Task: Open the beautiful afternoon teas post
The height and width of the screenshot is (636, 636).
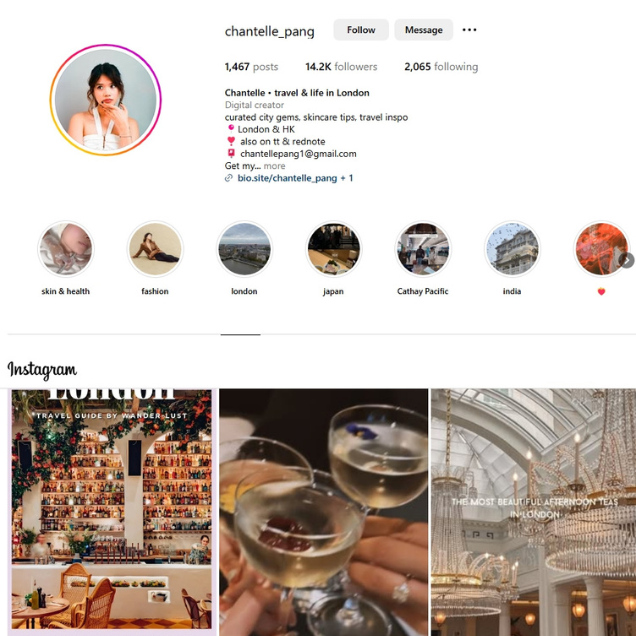Action: point(533,510)
